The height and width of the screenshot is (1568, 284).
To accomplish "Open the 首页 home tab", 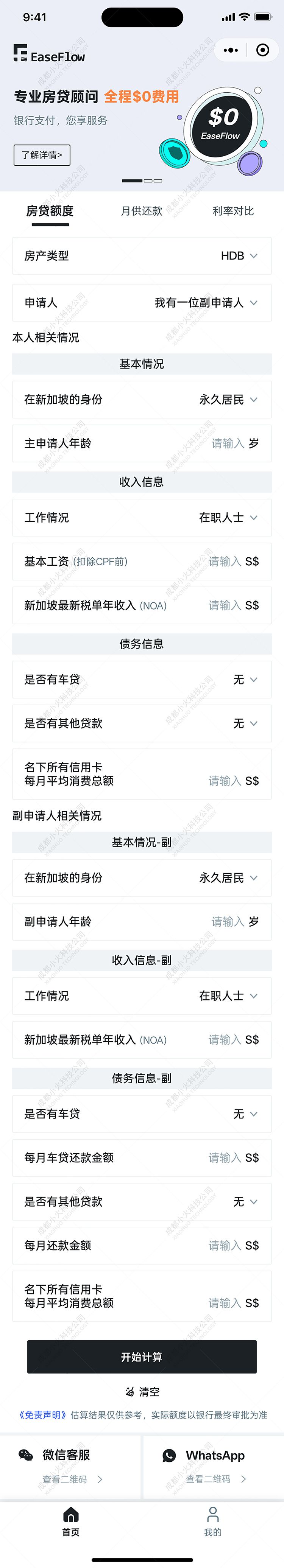I will 71,1521.
